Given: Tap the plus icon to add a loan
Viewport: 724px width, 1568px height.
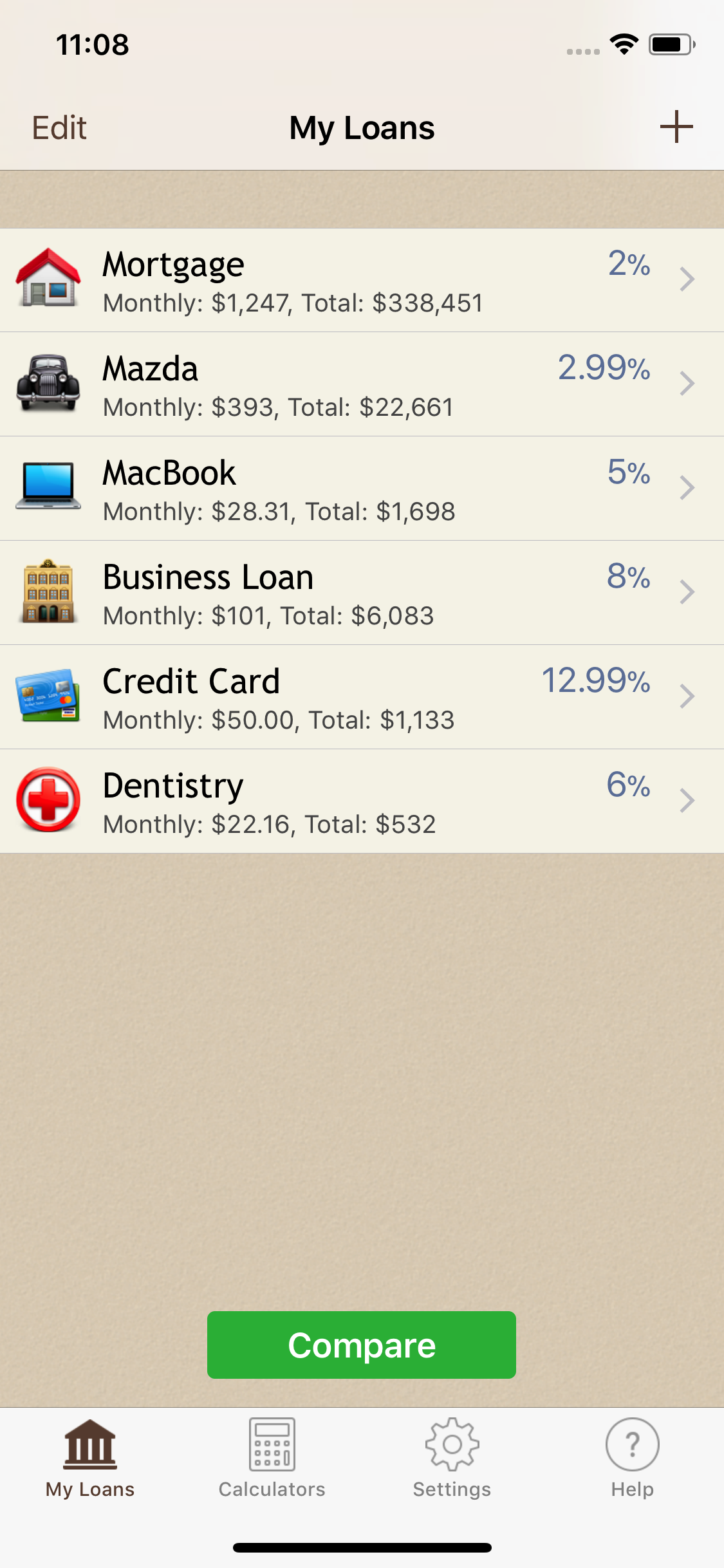Looking at the screenshot, I should [x=676, y=127].
